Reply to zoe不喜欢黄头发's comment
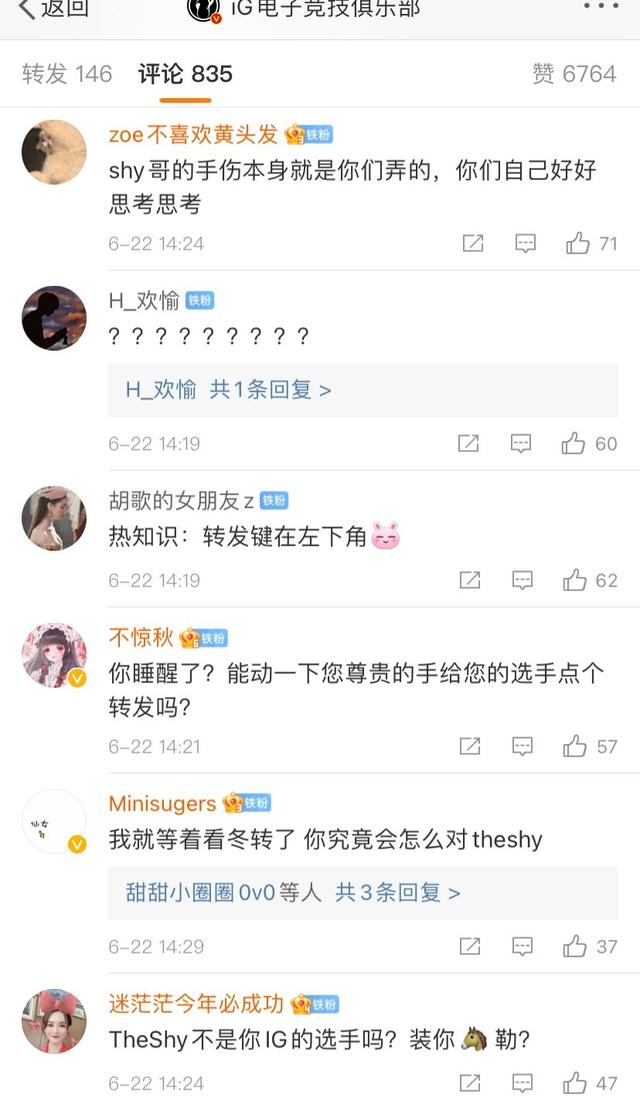 pos(525,243)
